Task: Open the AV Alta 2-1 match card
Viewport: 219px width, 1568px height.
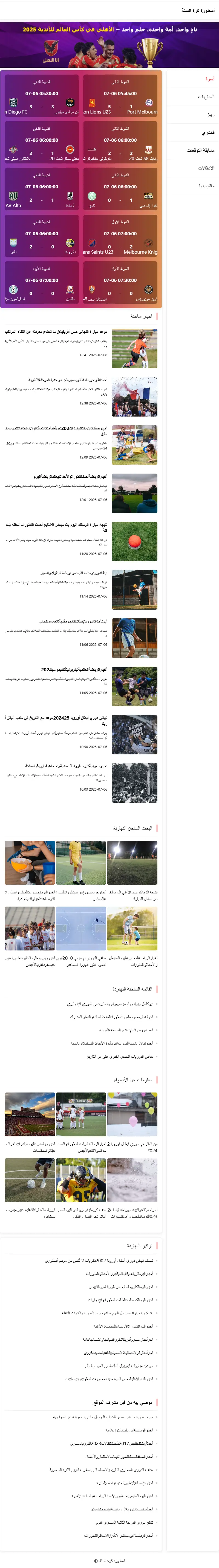Action: (x=41, y=188)
